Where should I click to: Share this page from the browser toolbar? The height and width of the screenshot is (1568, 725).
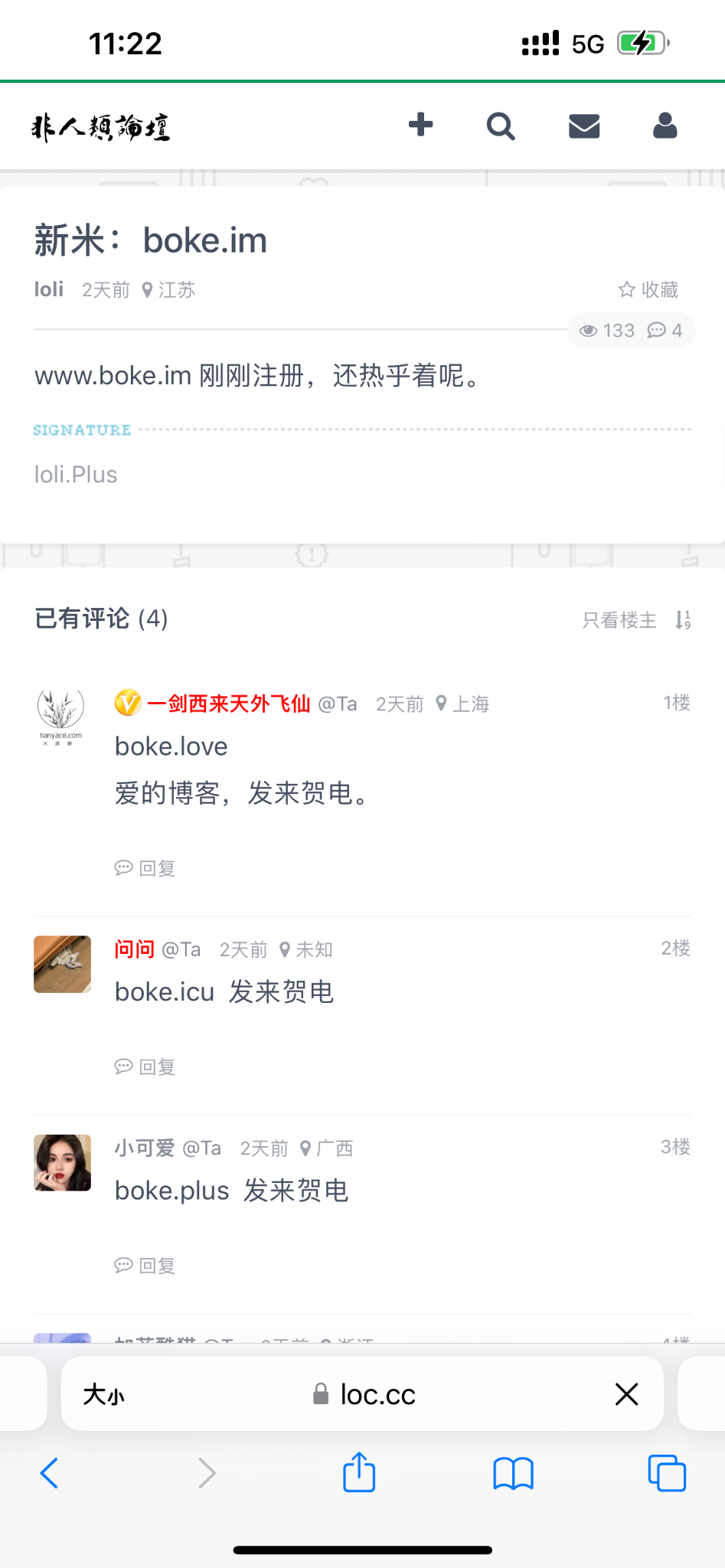pyautogui.click(x=359, y=1472)
